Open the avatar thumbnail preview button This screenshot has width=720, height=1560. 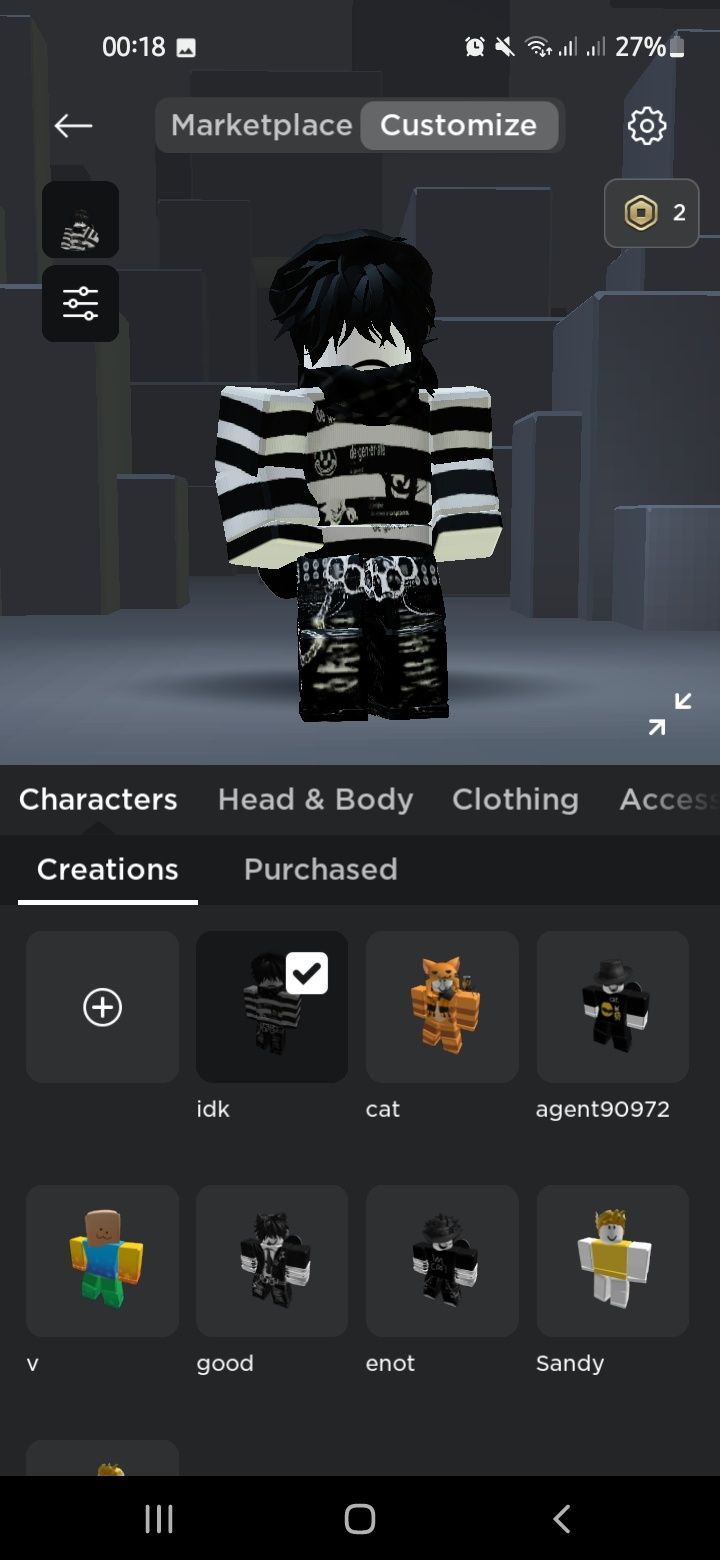(x=80, y=220)
